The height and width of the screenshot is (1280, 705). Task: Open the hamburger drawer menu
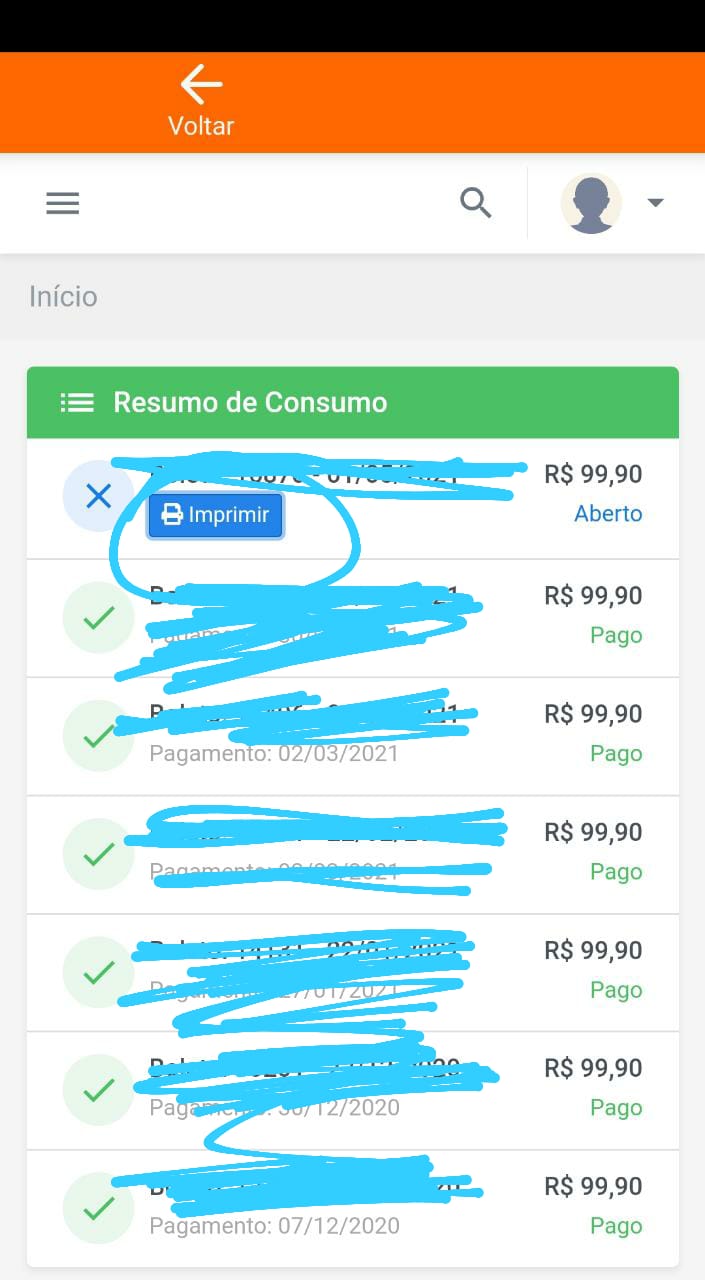(x=62, y=203)
